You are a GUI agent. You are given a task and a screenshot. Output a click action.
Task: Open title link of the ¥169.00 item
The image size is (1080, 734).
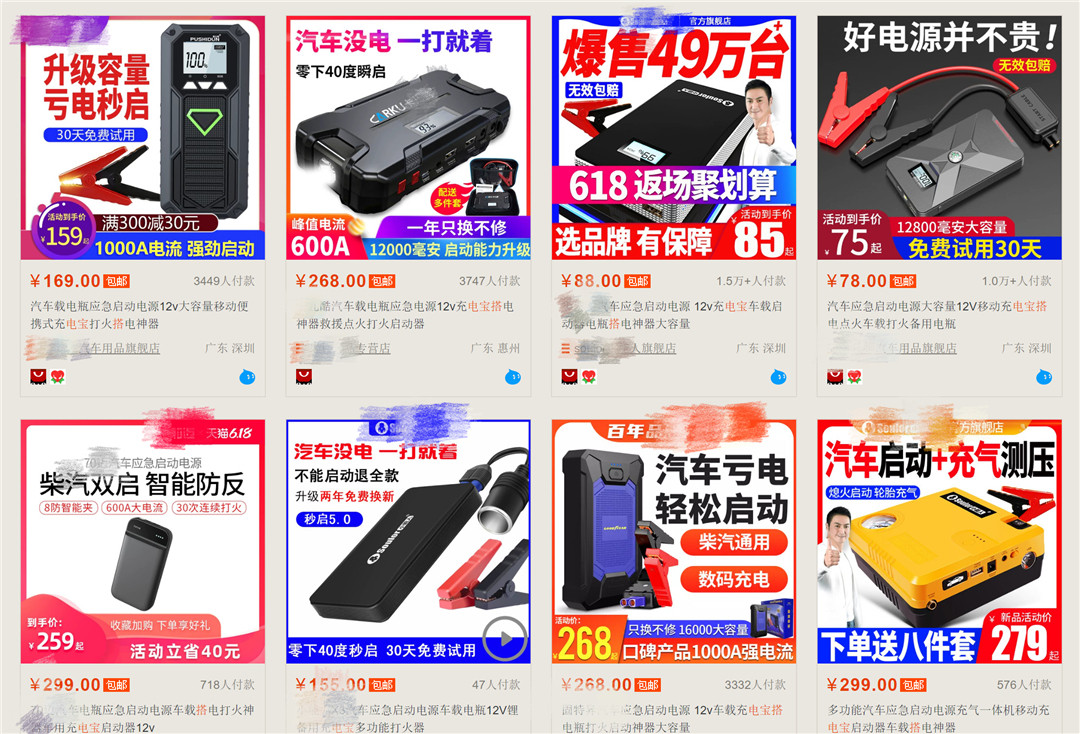tap(140, 315)
